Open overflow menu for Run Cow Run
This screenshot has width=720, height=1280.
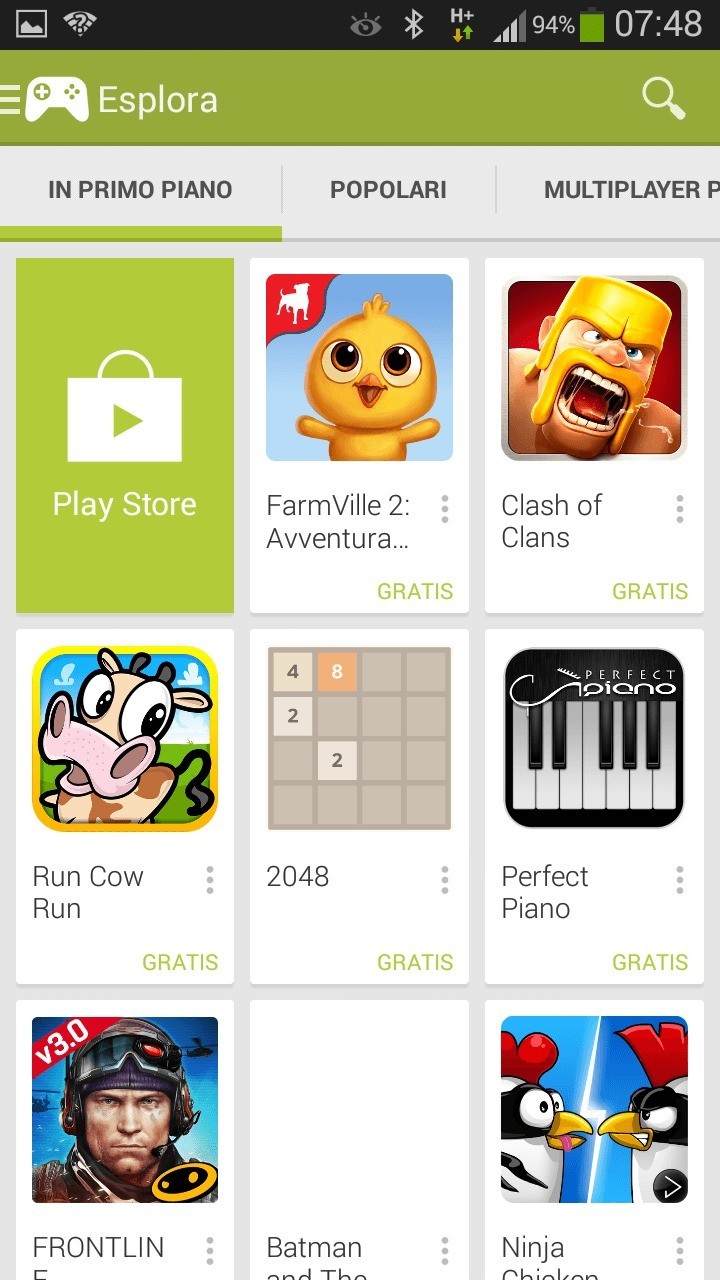[209, 880]
